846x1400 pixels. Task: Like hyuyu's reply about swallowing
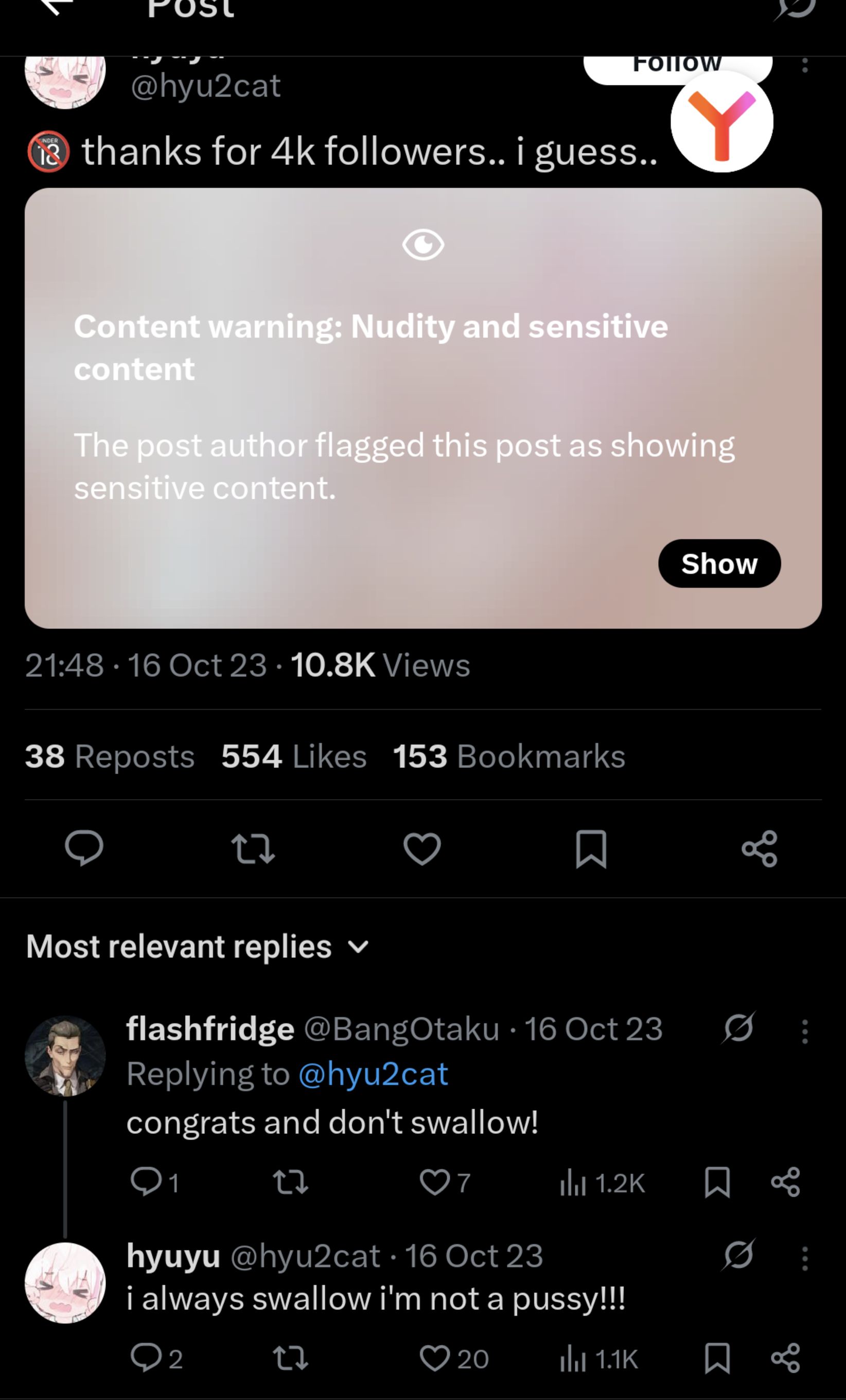pyautogui.click(x=435, y=1358)
